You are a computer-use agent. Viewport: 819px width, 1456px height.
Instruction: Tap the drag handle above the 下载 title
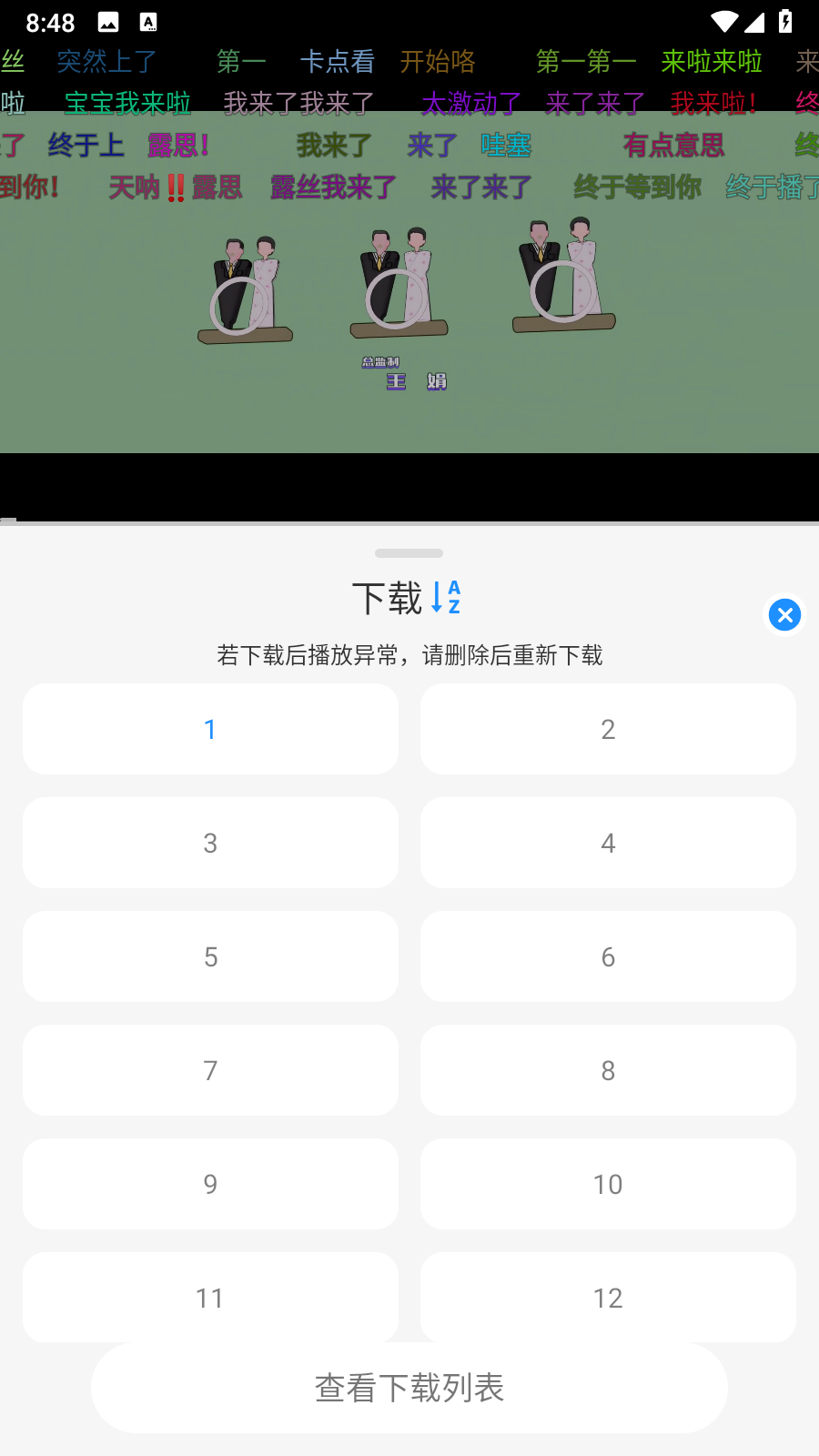pos(409,552)
